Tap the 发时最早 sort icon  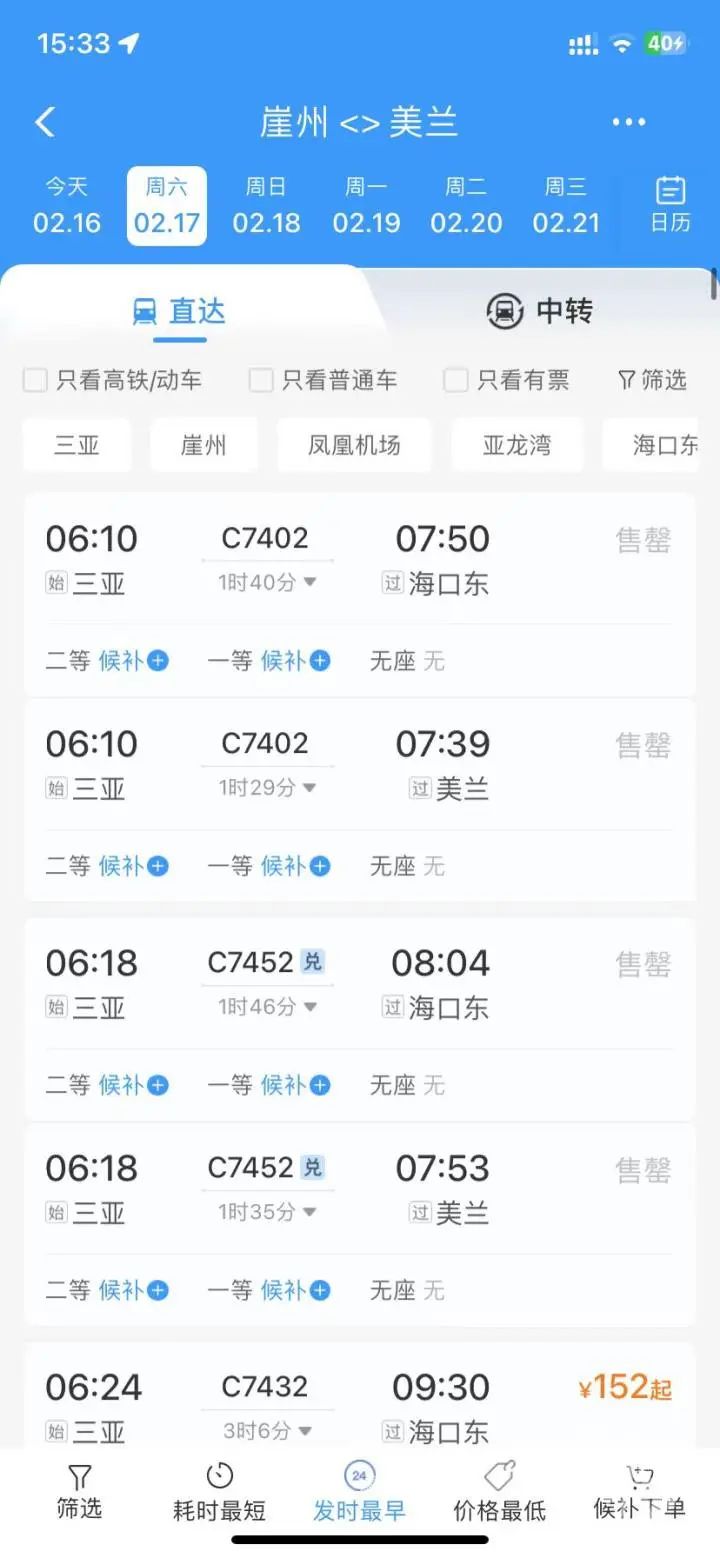[x=358, y=1490]
